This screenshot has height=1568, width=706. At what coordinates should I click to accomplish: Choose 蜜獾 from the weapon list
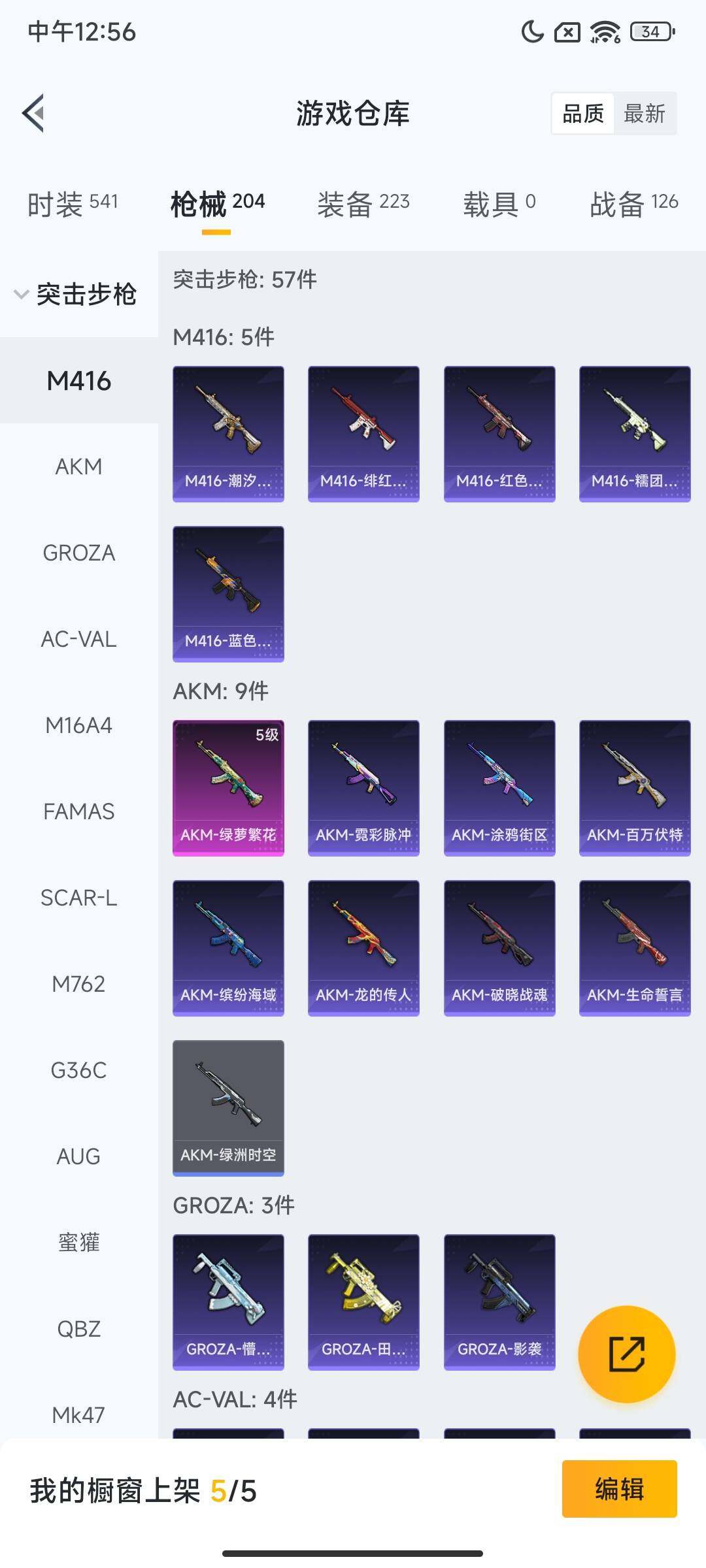[78, 1242]
